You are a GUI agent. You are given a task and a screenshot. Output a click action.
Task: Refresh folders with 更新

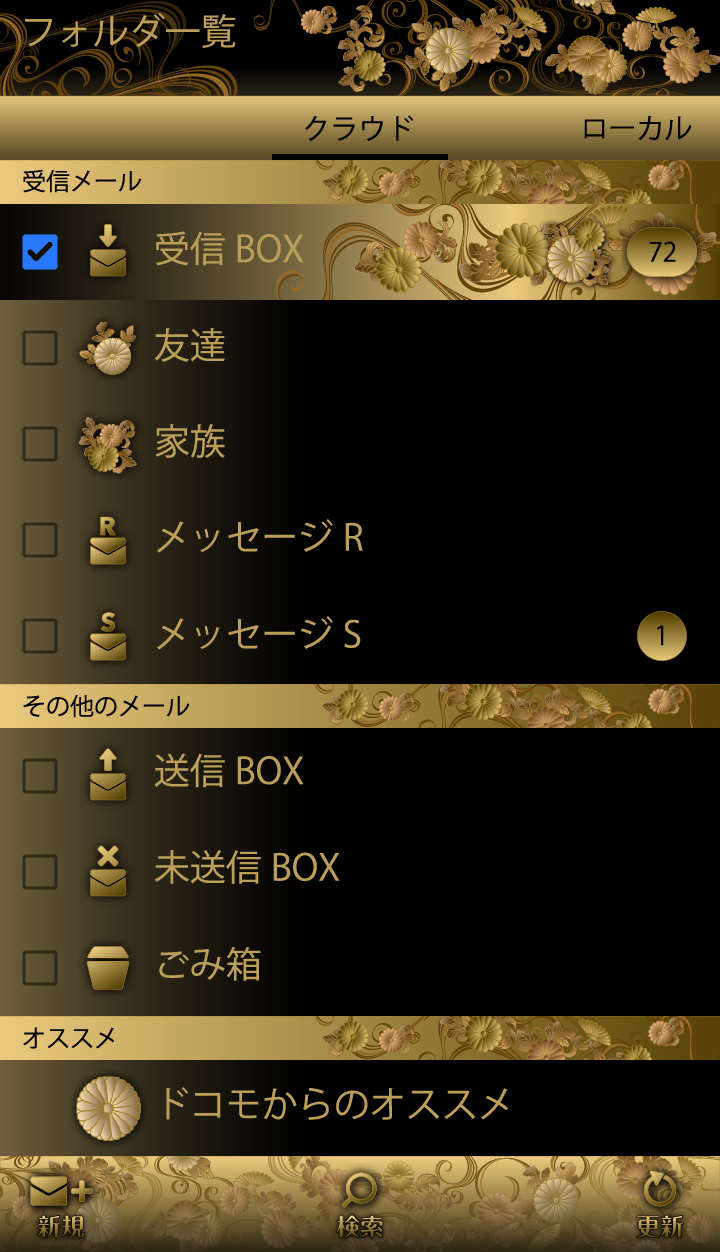point(660,1205)
